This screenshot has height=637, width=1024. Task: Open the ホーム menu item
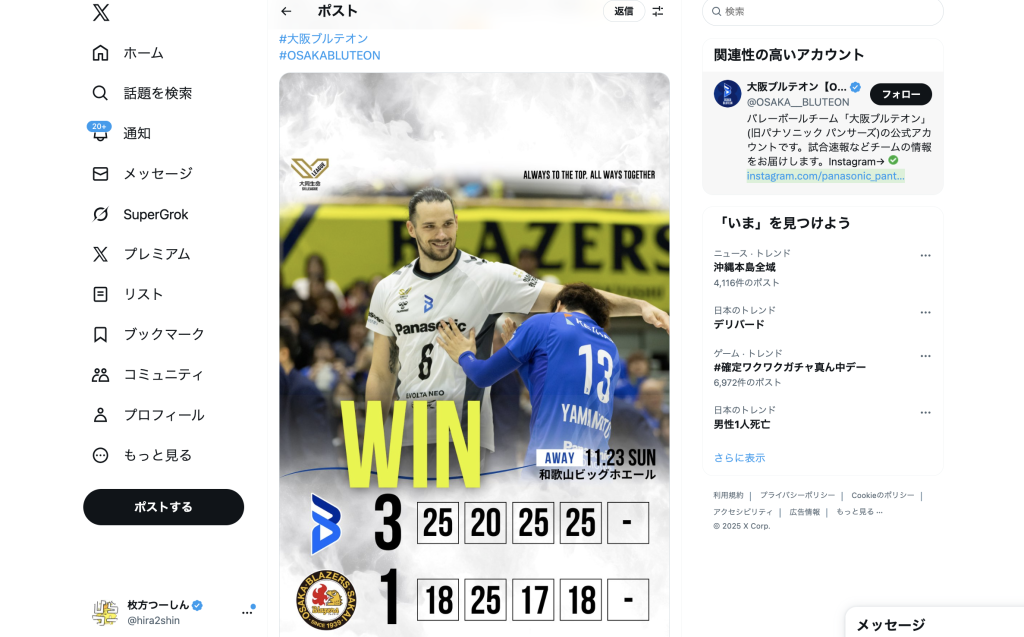(142, 53)
